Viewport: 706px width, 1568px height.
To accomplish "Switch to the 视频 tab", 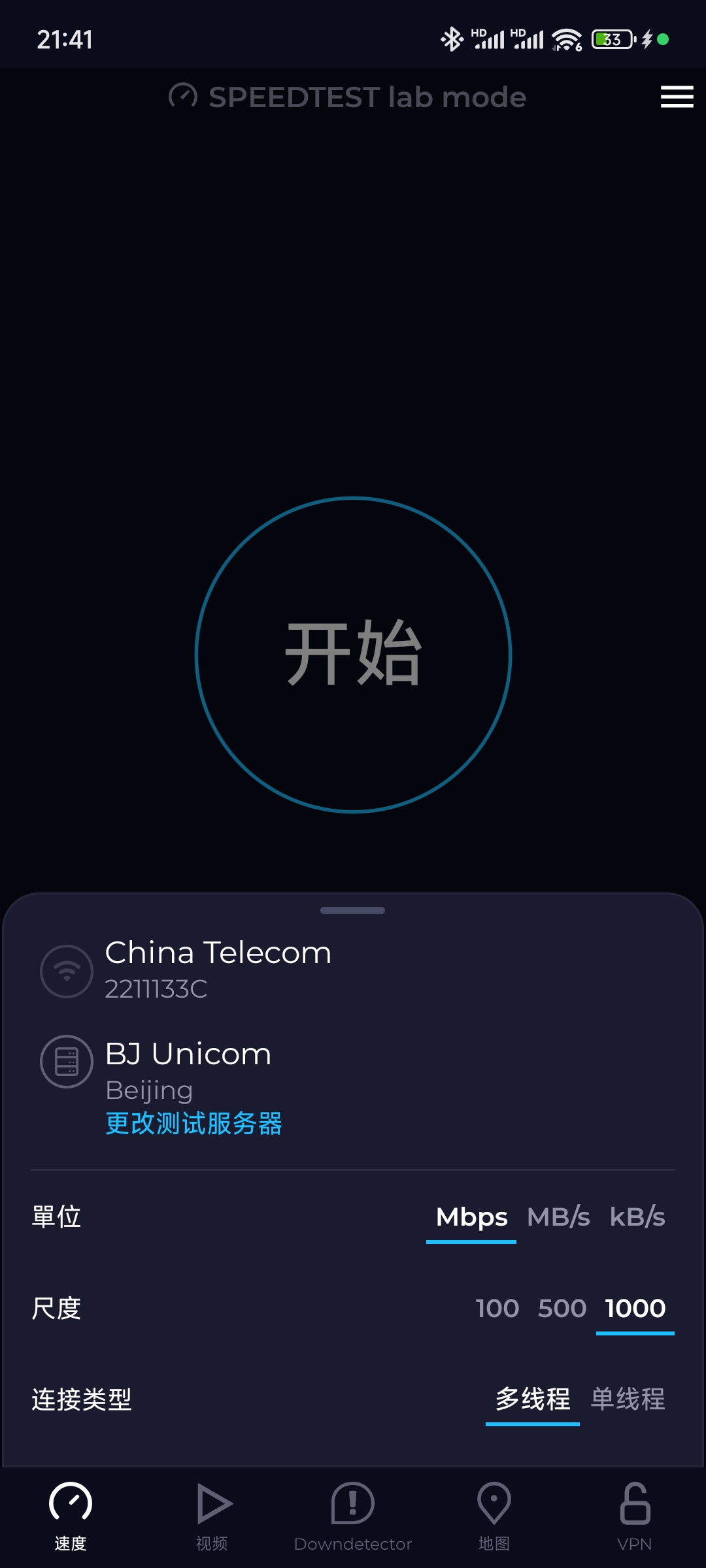I will pyautogui.click(x=212, y=1516).
